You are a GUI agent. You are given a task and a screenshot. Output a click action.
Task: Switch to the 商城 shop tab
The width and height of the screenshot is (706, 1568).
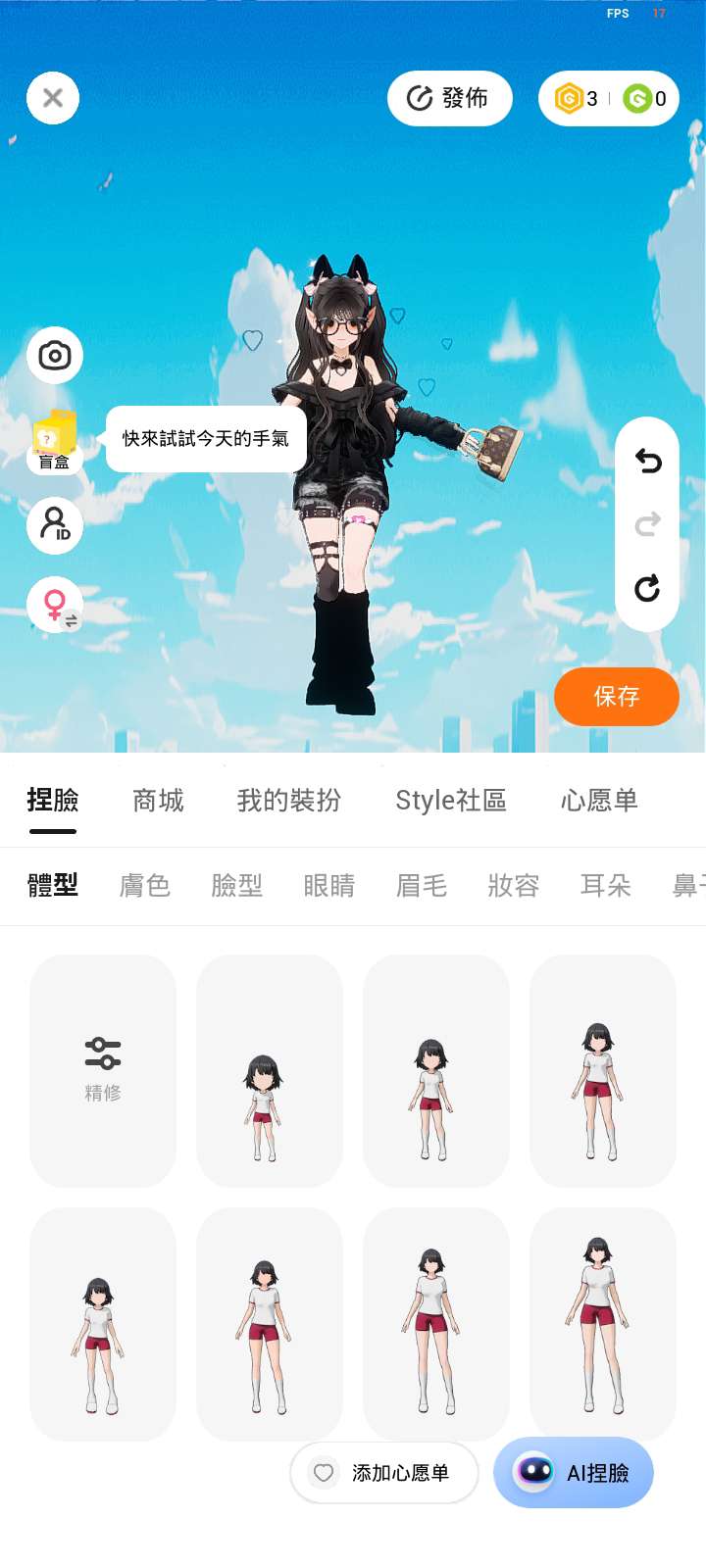click(158, 801)
